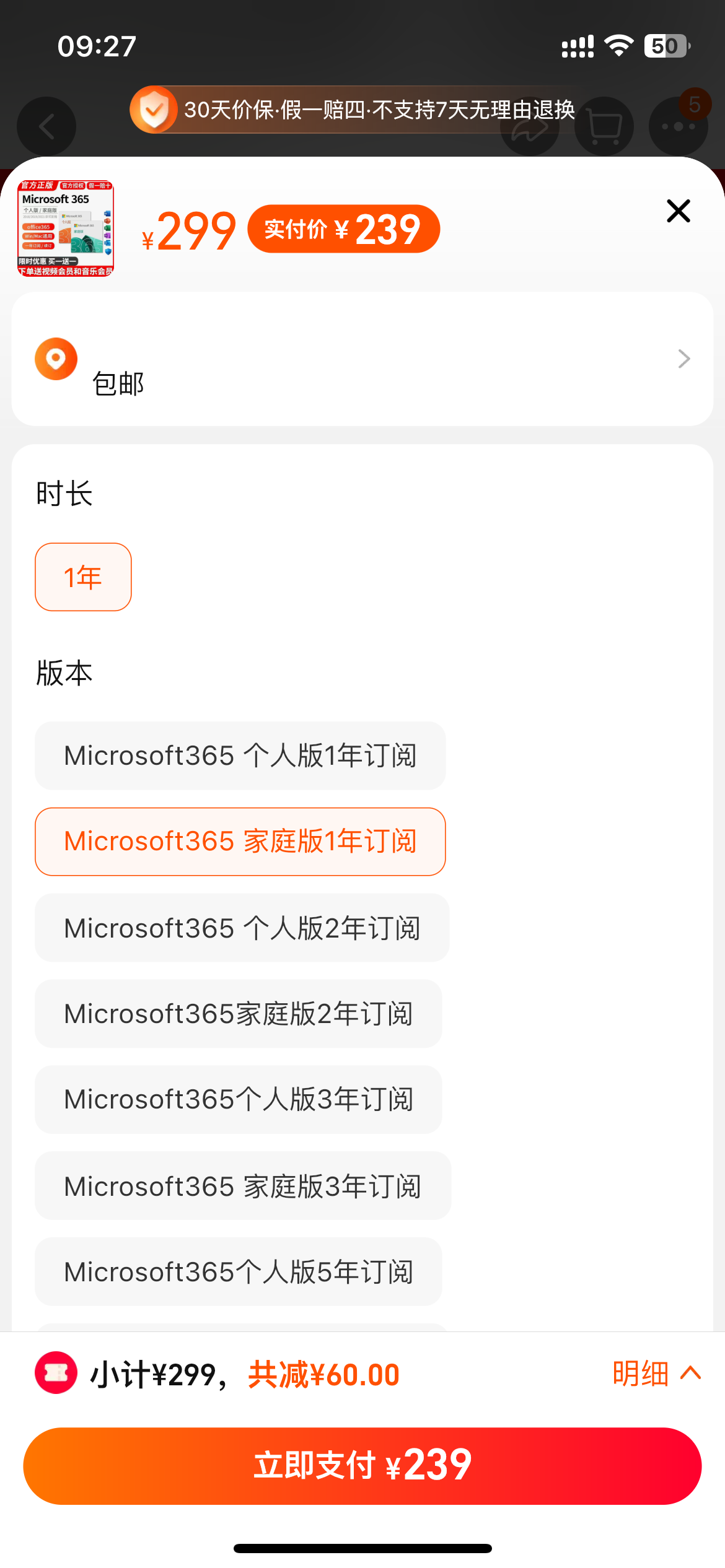725x1568 pixels.
Task: Select Microsoft365 家庭版1年订阅 option
Action: [x=240, y=842]
